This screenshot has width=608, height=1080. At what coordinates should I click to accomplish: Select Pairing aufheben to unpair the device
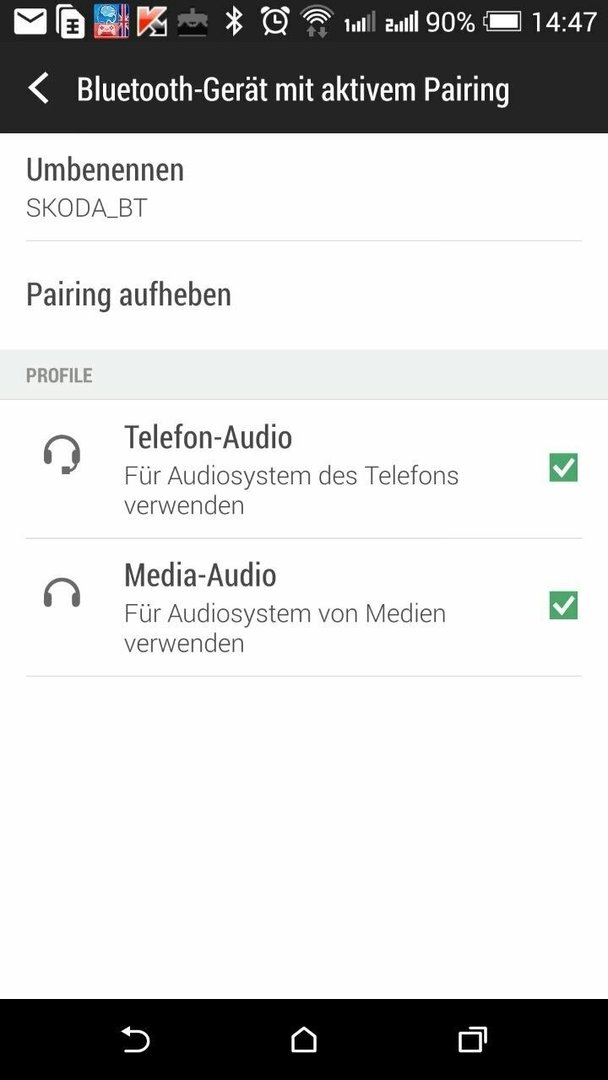[304, 295]
